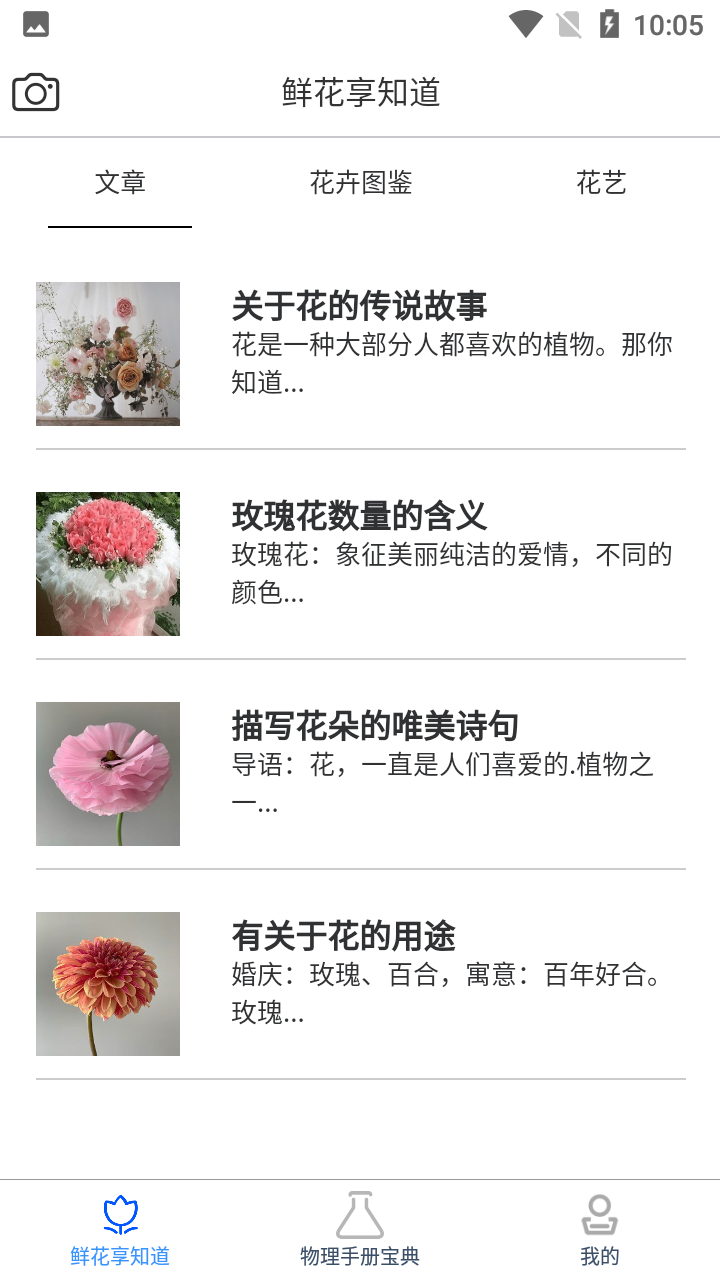Tap the flask icon for 物理手册宝典

click(360, 1213)
